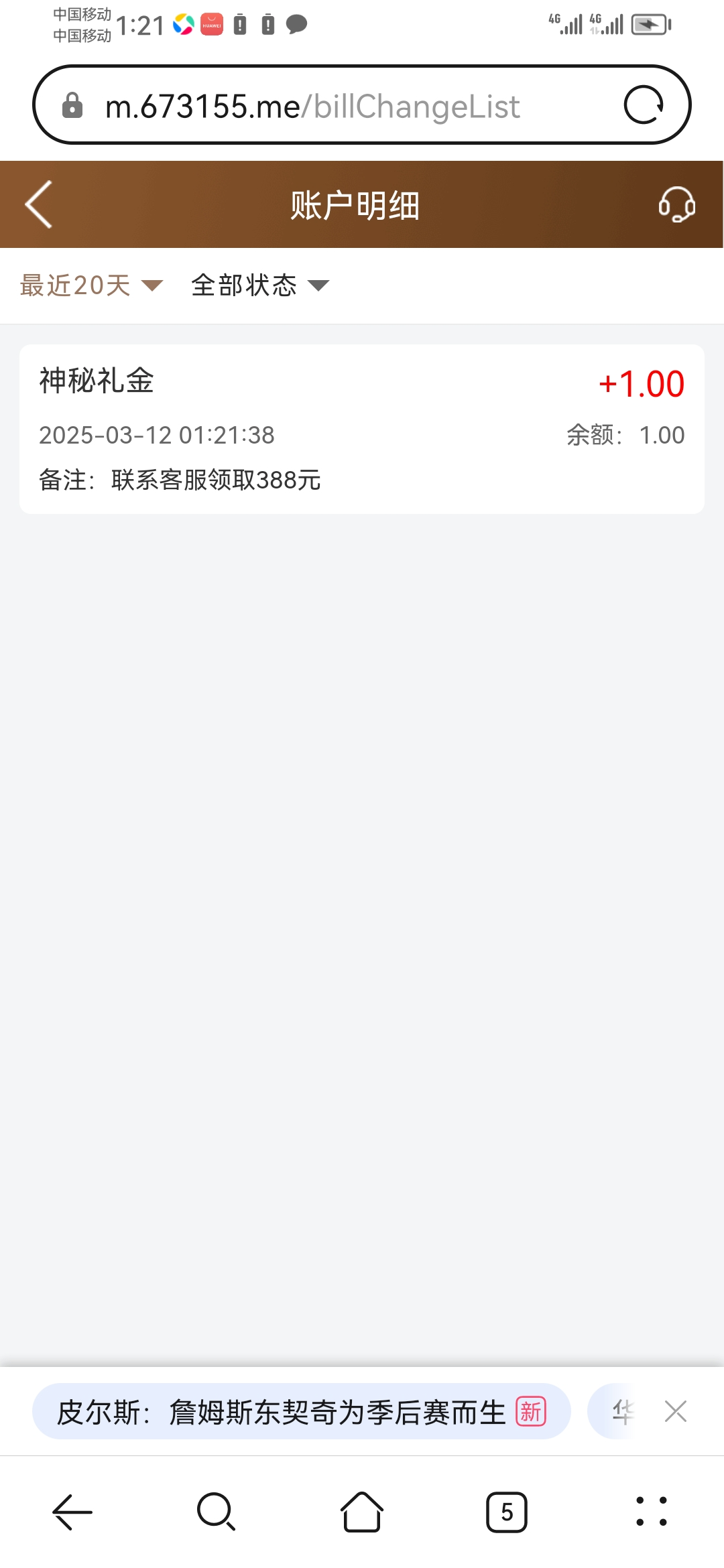The height and width of the screenshot is (1568, 724).
Task: Expand the 最近20天 date filter
Action: (x=91, y=285)
